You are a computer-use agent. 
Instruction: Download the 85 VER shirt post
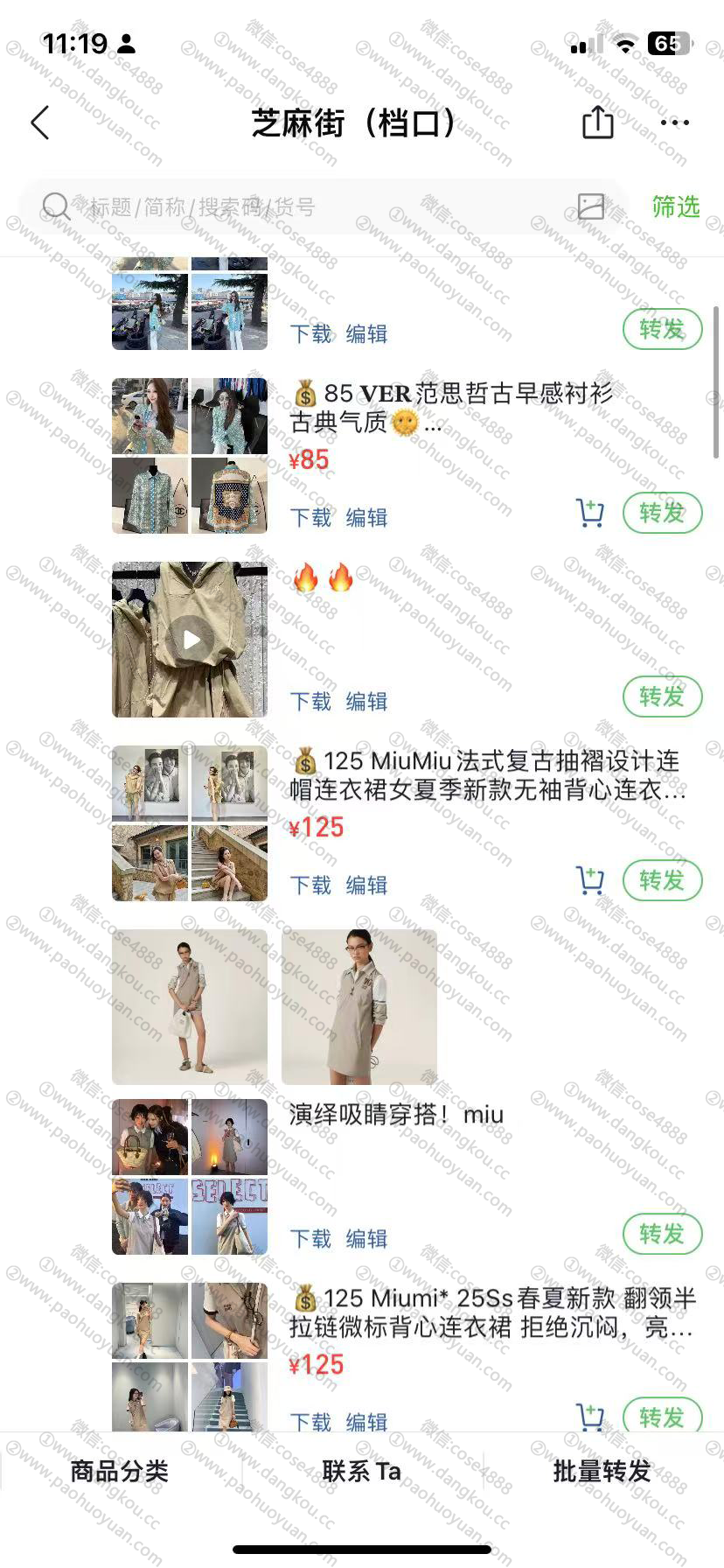click(x=311, y=518)
